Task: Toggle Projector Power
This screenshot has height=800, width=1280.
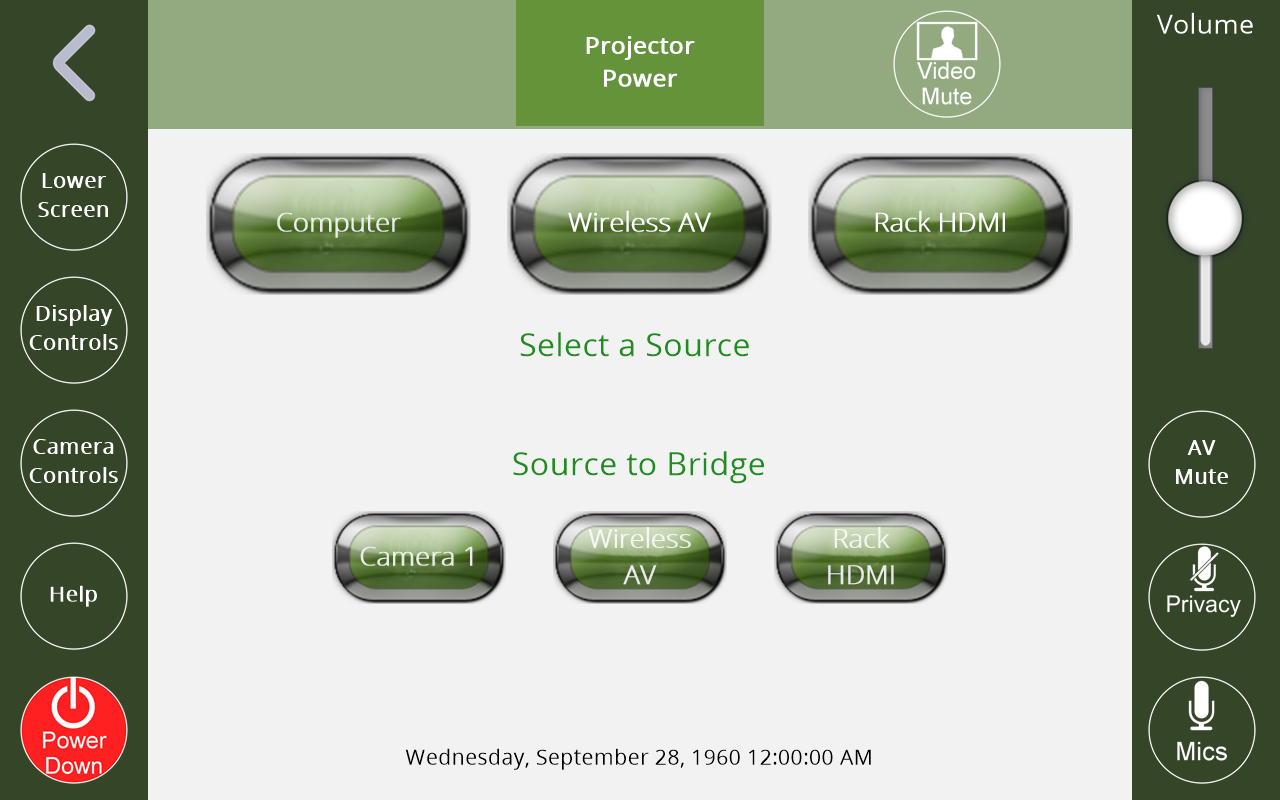Action: tap(639, 63)
